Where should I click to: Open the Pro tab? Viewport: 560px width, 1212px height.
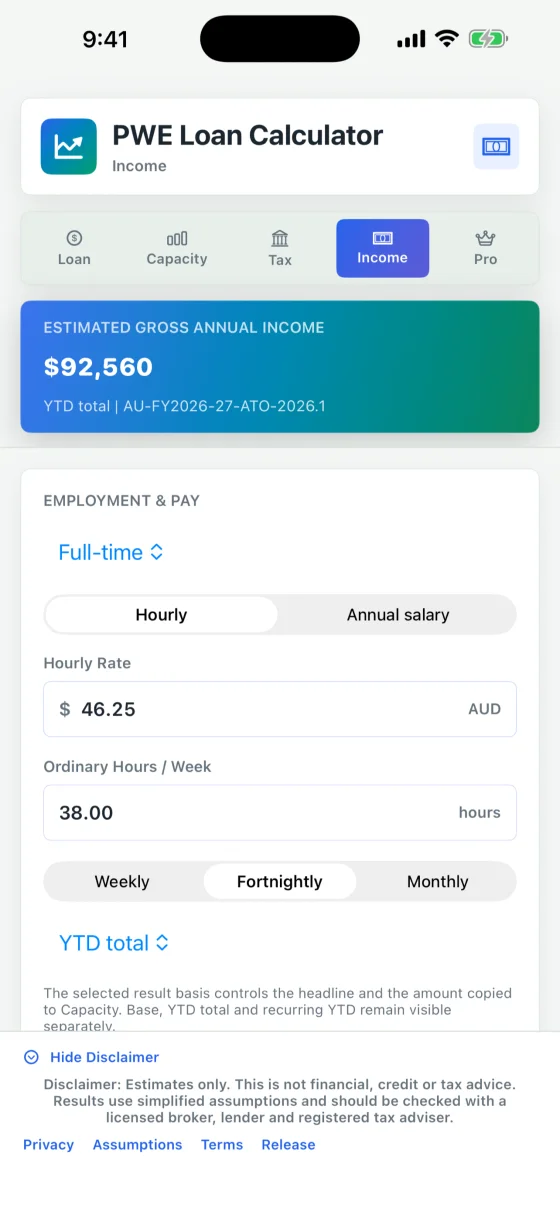coord(486,248)
